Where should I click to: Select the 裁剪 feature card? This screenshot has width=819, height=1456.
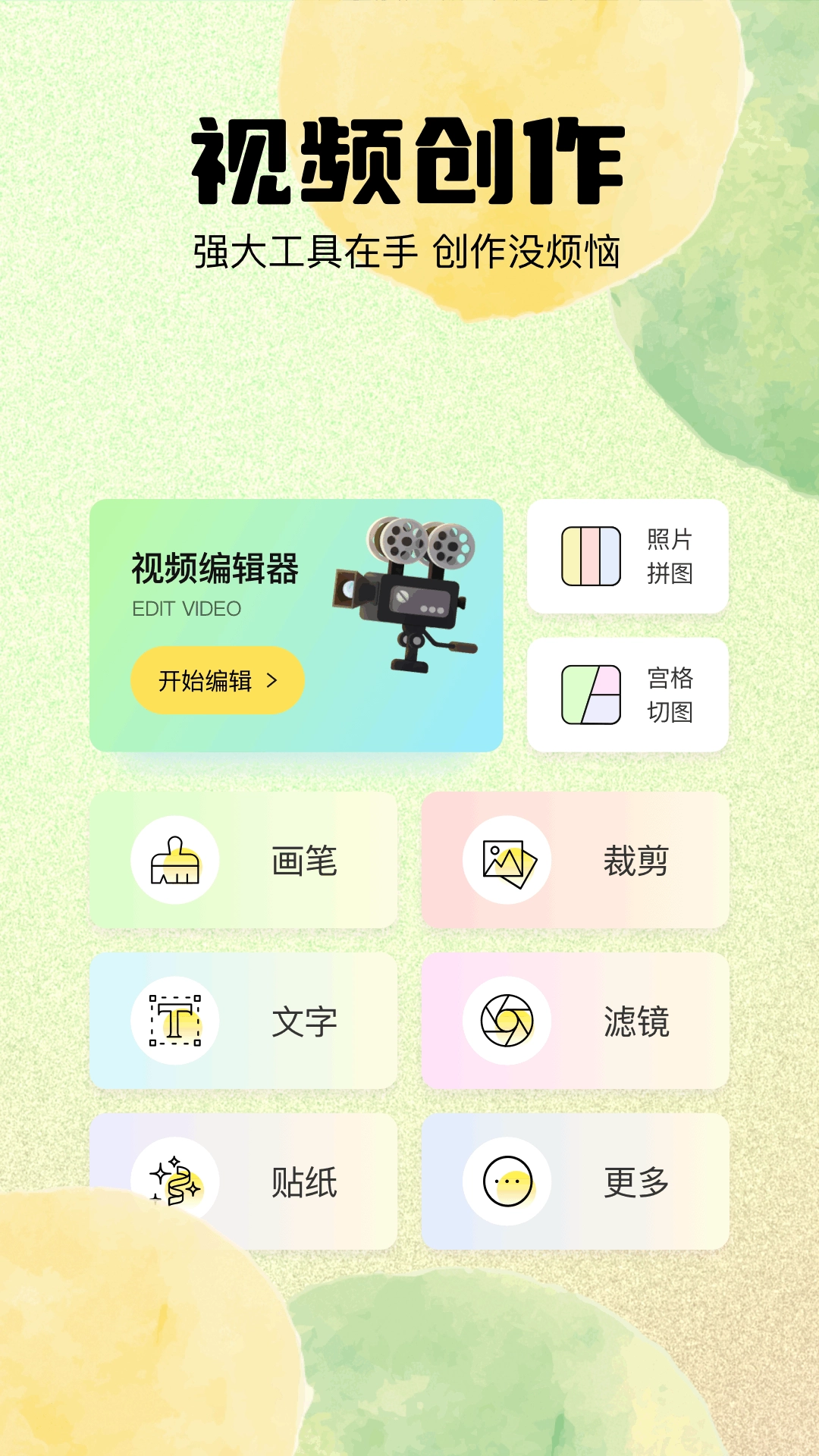tap(578, 859)
